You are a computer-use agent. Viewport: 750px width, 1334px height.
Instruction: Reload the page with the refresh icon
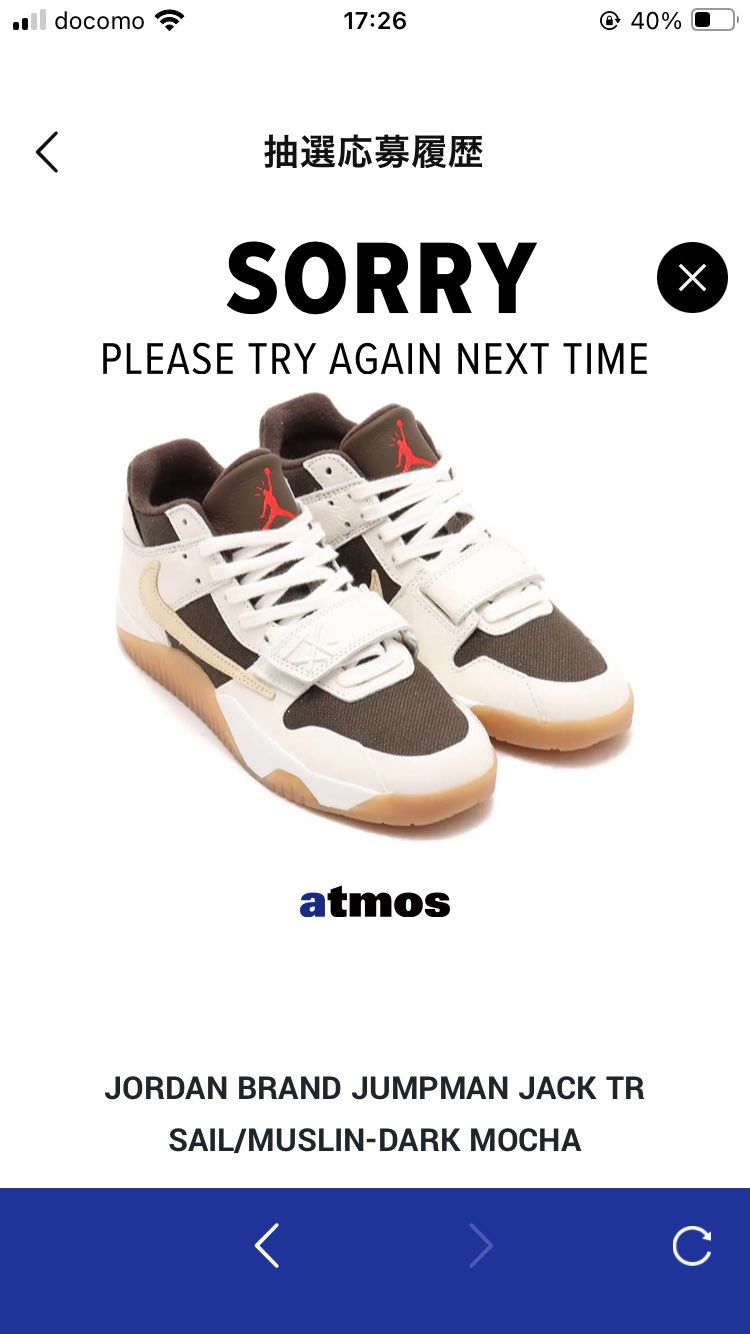click(692, 1246)
